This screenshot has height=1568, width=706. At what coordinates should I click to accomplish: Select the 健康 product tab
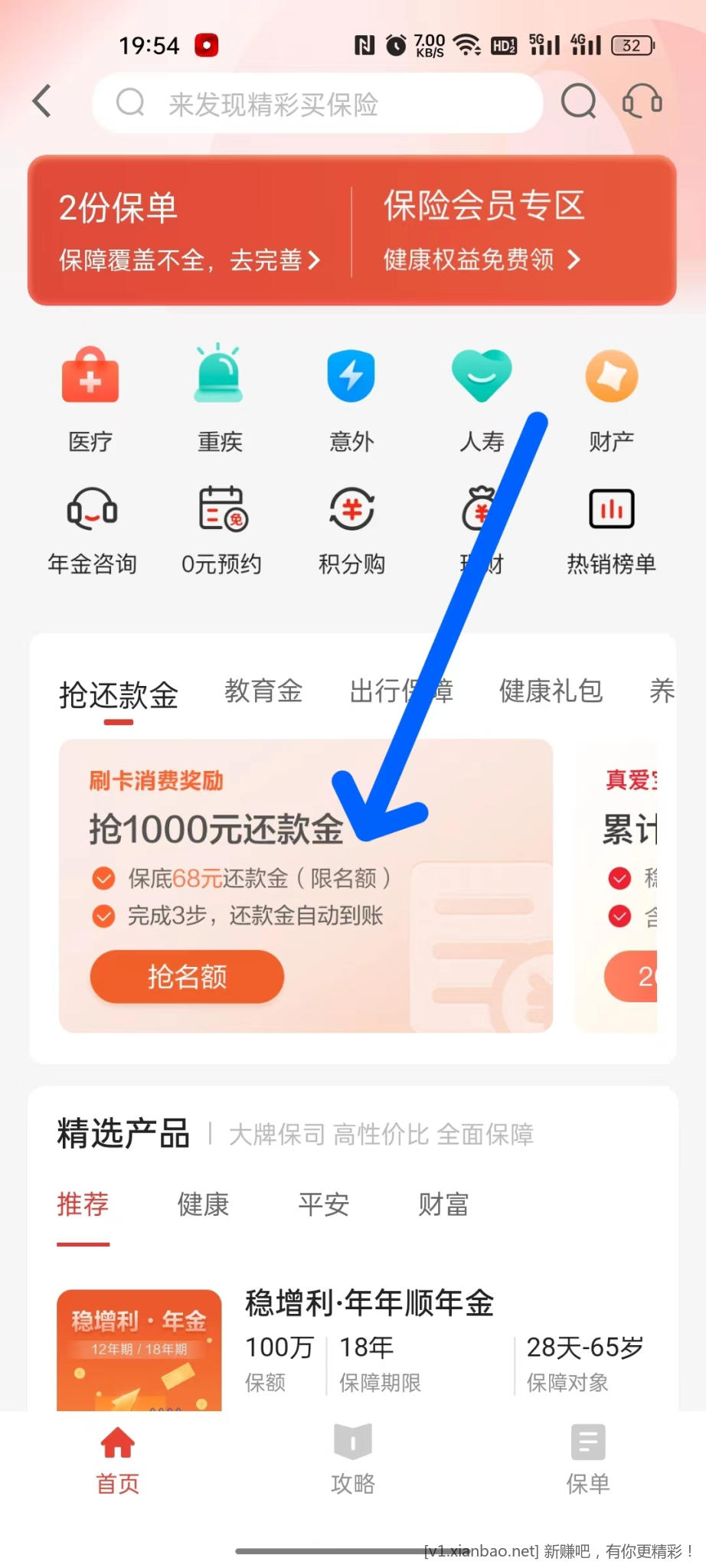click(204, 1204)
